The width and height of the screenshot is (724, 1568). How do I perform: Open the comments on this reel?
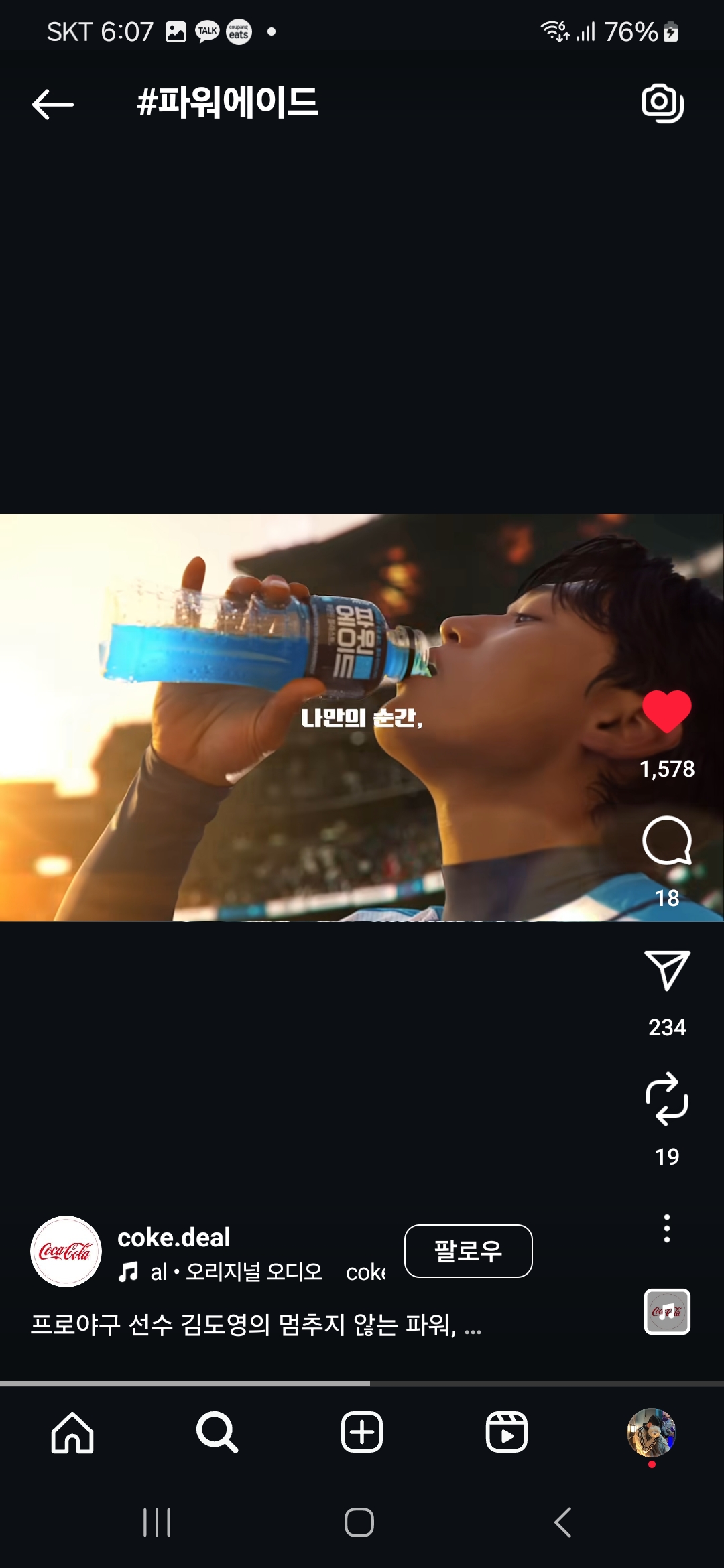coord(666,842)
